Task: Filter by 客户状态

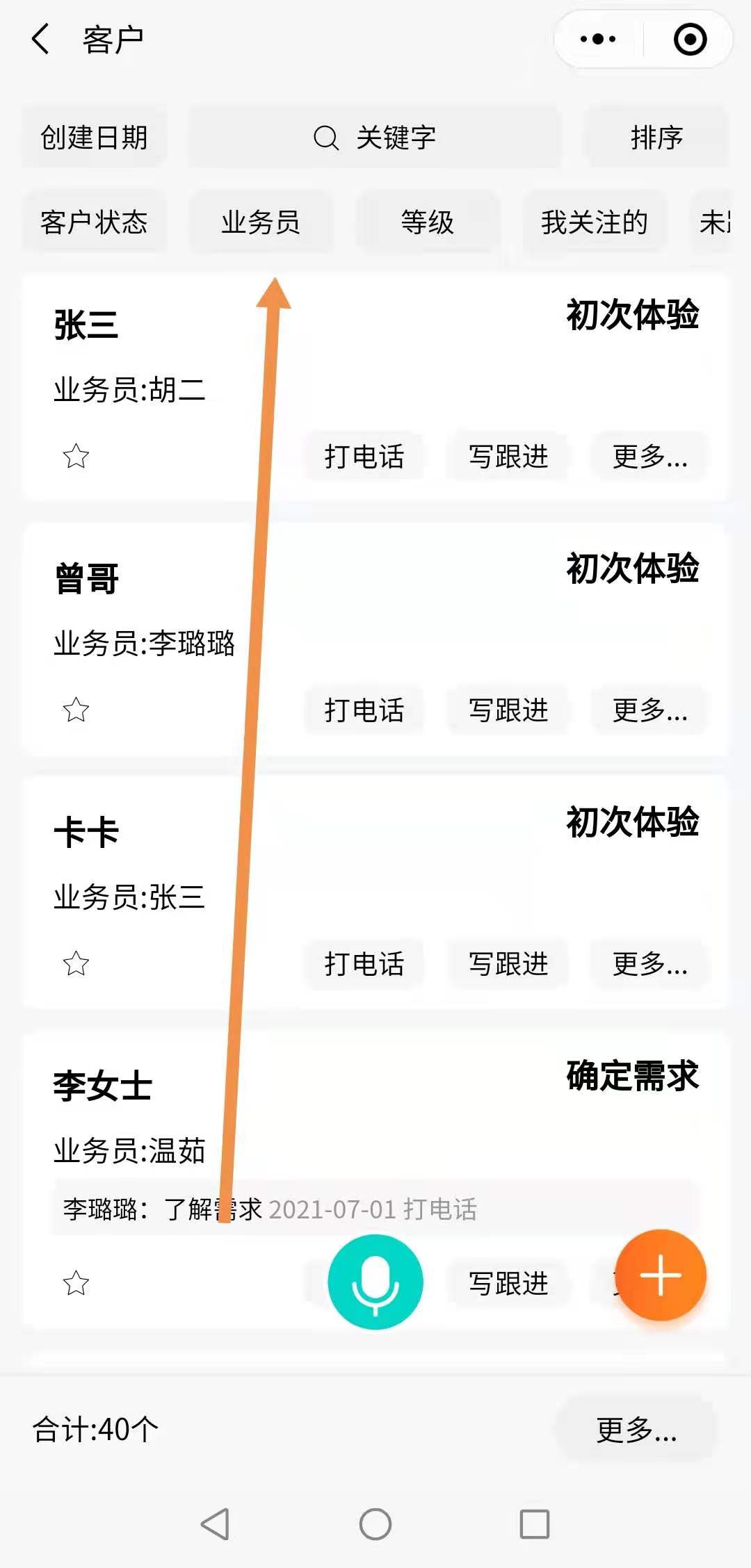Action: [94, 222]
